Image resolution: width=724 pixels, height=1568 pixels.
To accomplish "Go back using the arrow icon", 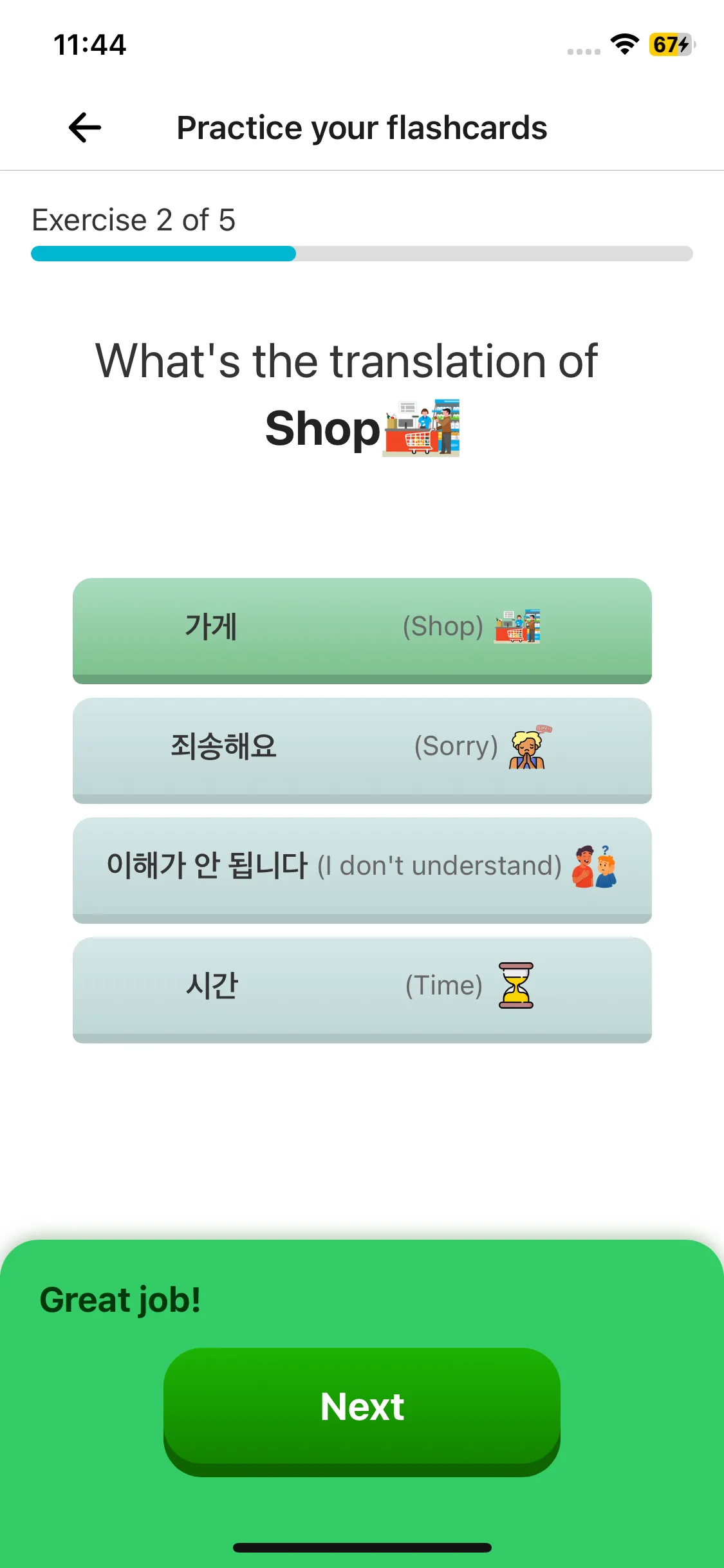I will pyautogui.click(x=85, y=127).
